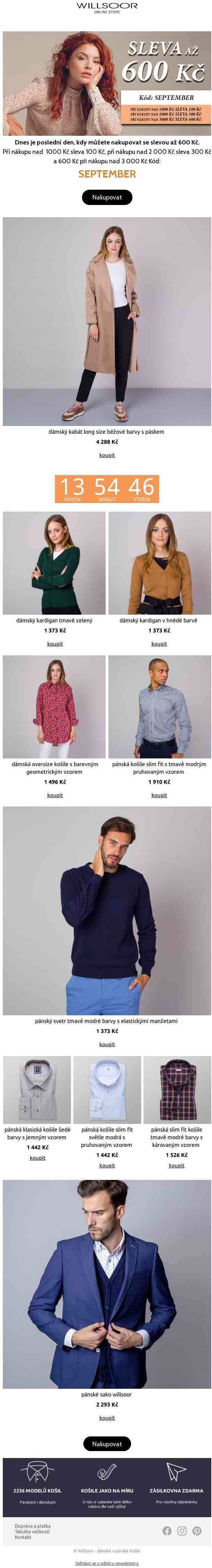This screenshot has width=212, height=1568.
Task: Tap koupit under pánská košile slim fit pruhovaným
Action: click(x=159, y=795)
